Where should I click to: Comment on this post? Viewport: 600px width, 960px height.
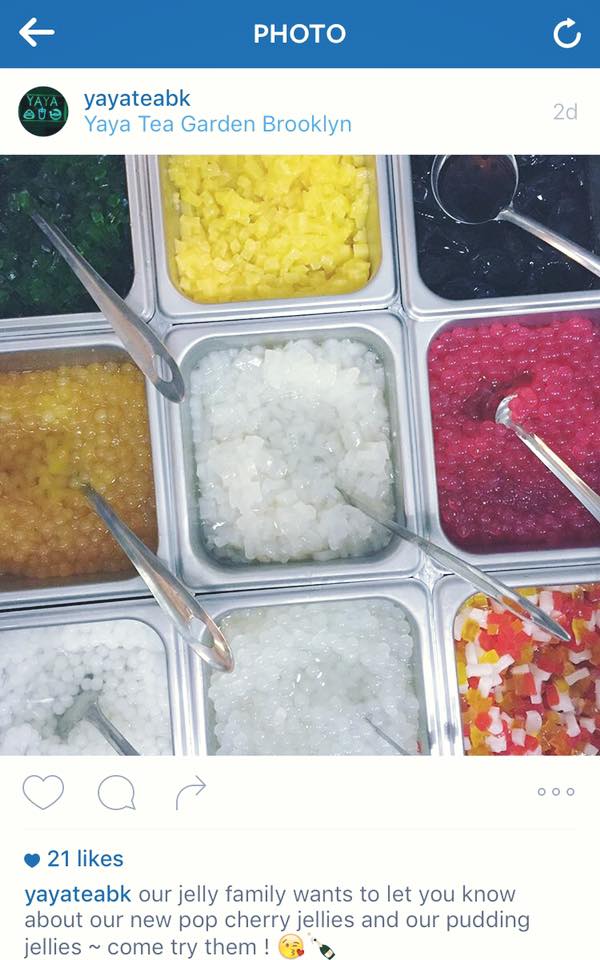click(116, 793)
